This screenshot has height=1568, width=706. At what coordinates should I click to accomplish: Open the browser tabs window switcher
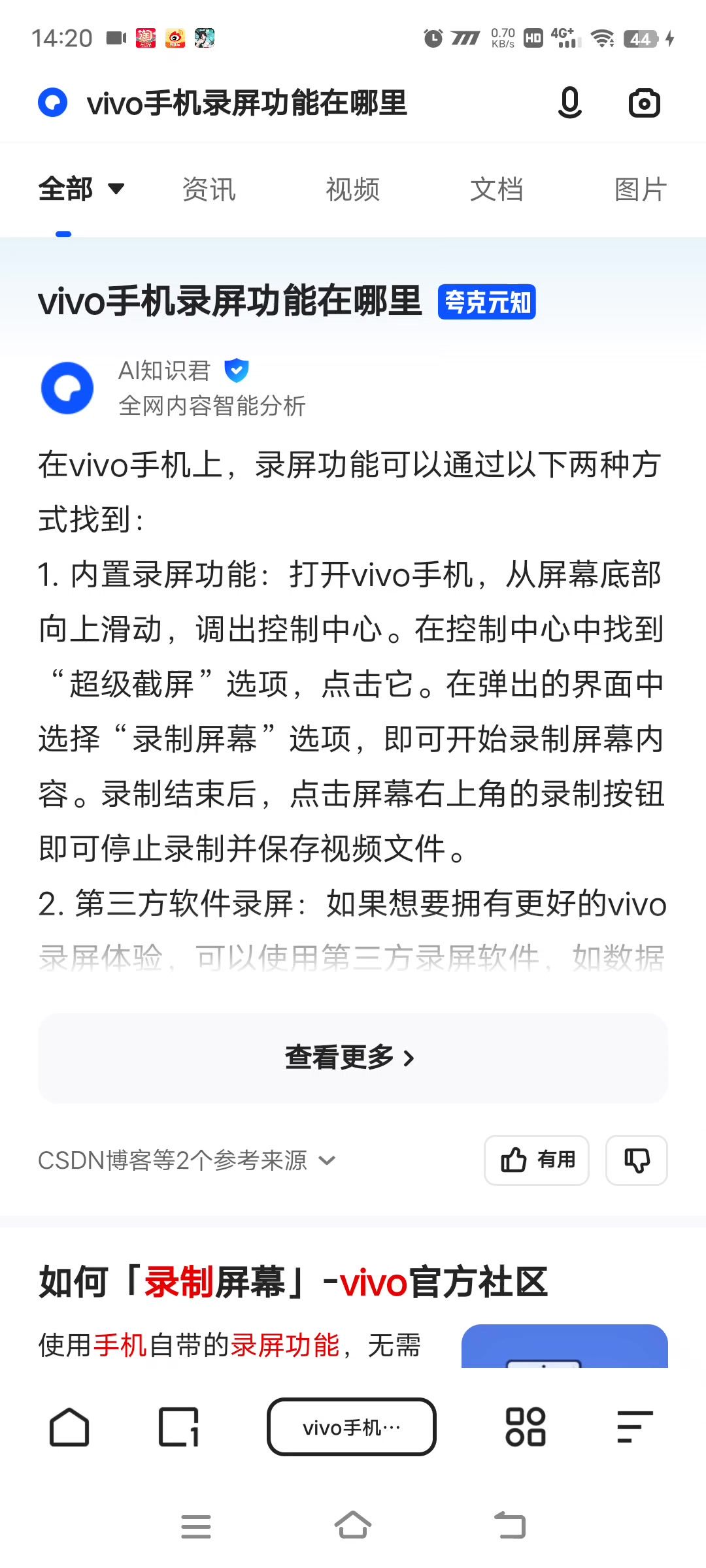pos(178,1427)
